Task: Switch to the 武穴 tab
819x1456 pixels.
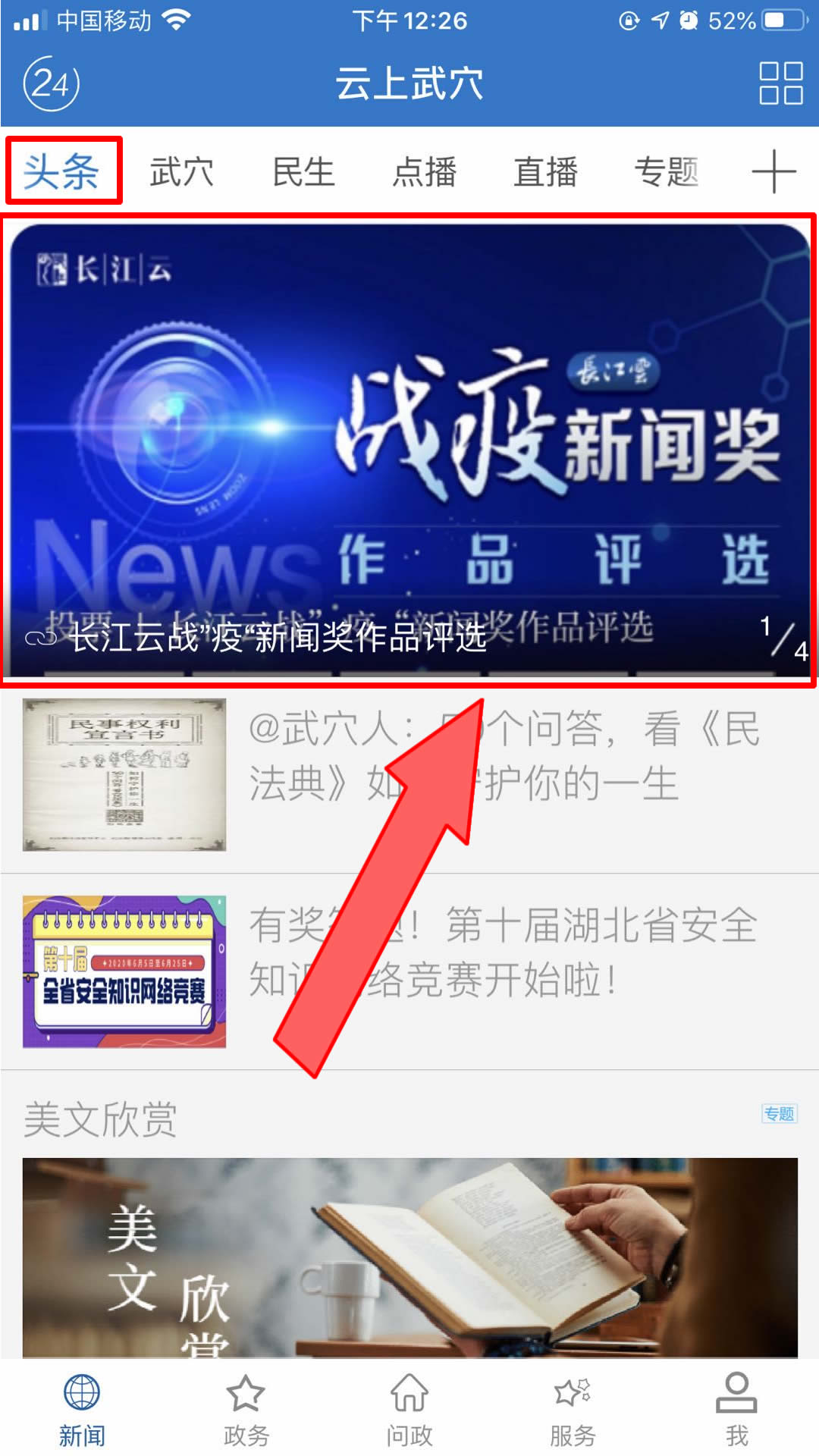Action: pos(181,171)
